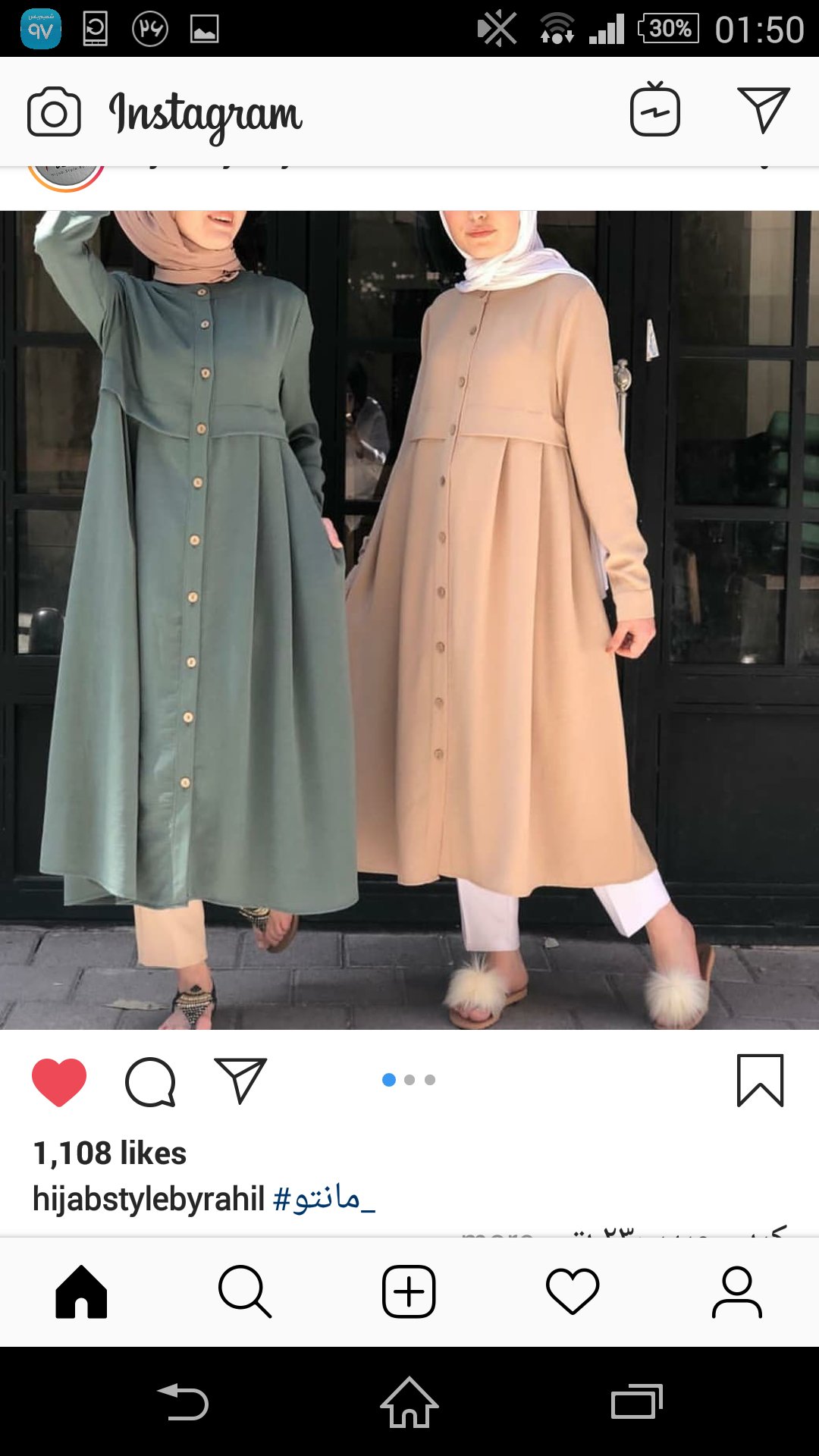Go to the Profile tab
This screenshot has height=1456, width=819.
pos(736,1291)
